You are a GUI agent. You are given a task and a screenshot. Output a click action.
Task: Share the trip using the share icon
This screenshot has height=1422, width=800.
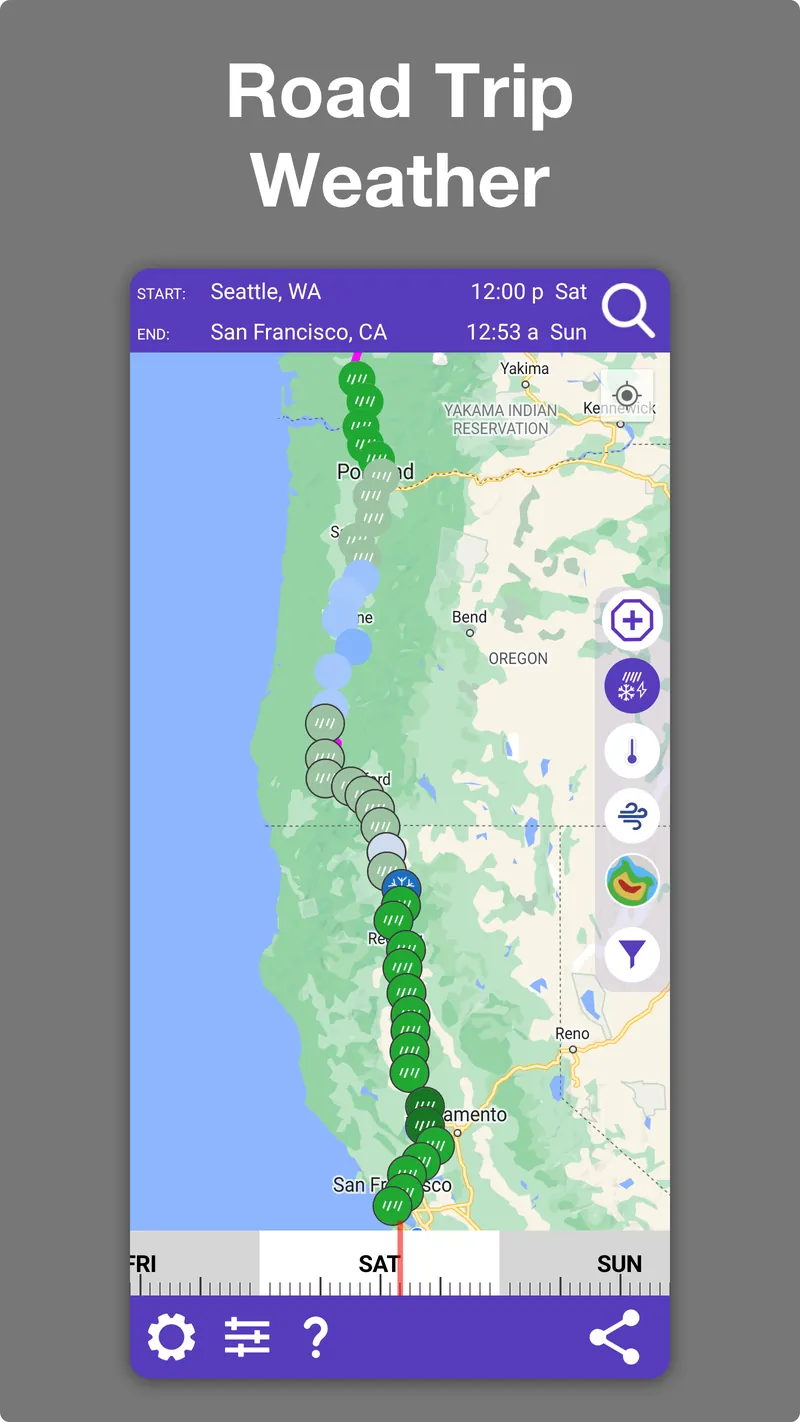614,1335
